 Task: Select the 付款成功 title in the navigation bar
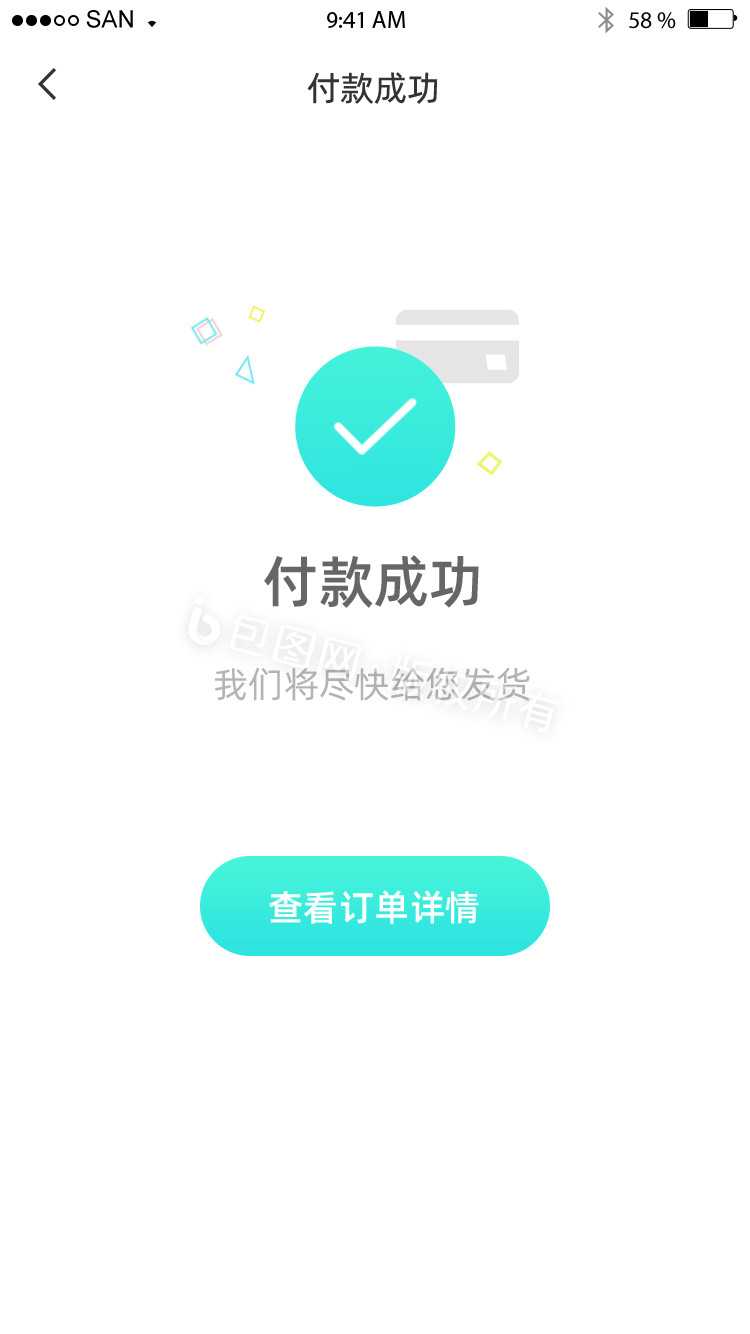point(375,89)
